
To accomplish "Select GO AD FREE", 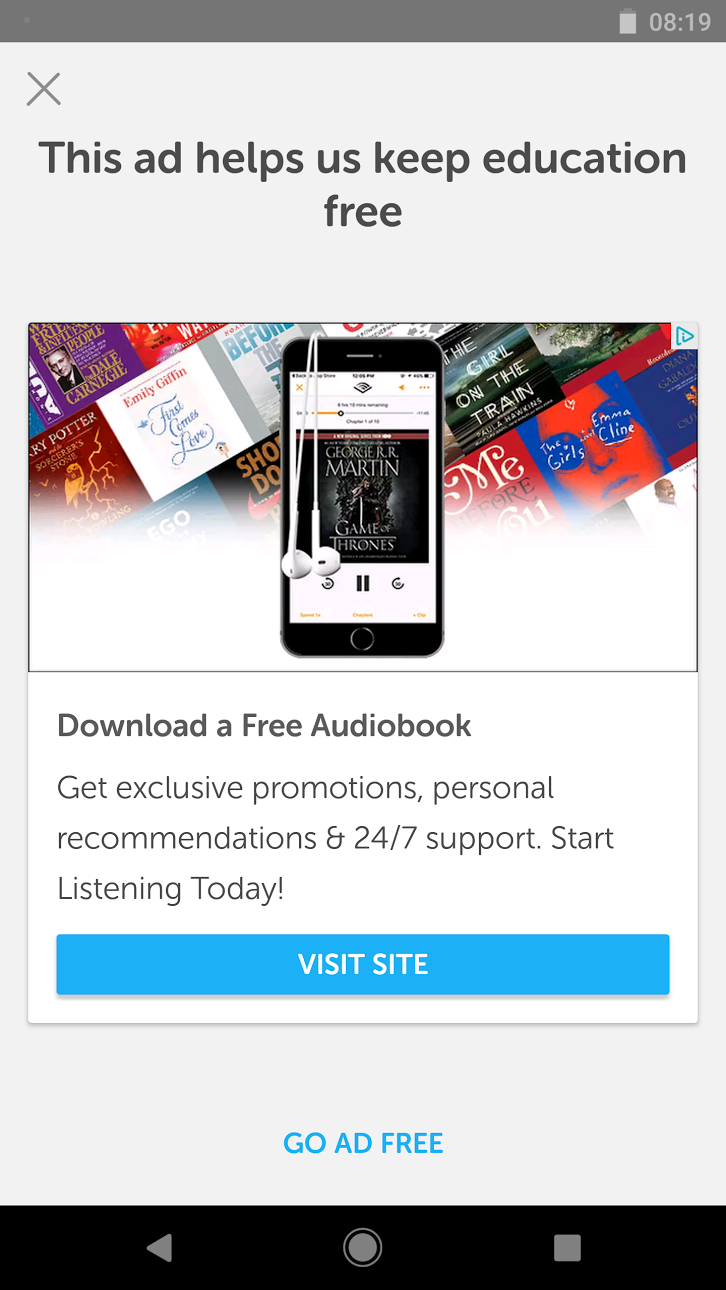I will coord(363,1143).
